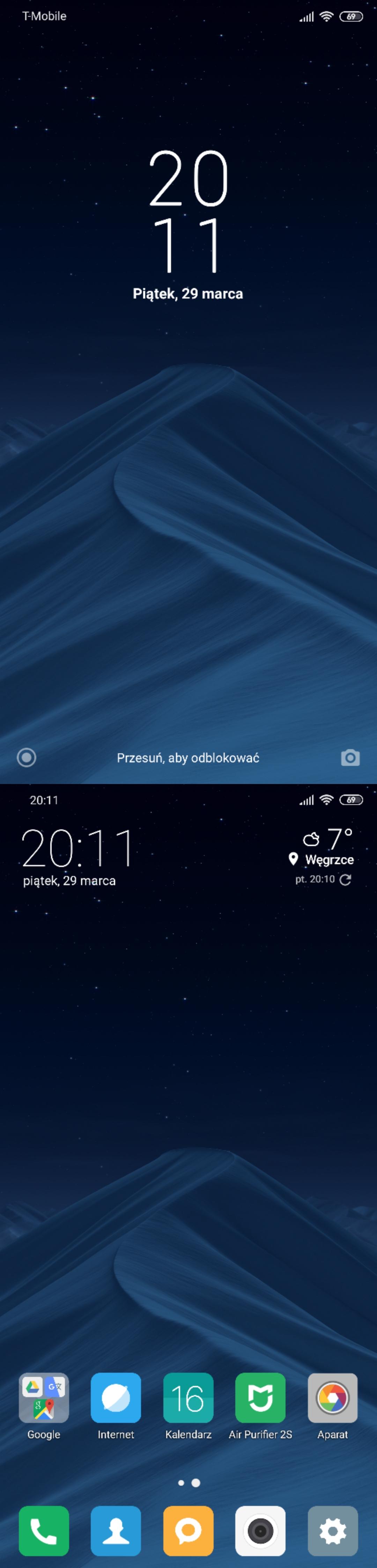The image size is (377, 1568).
Task: Open the green Phone dialer in the dock
Action: click(x=44, y=1530)
